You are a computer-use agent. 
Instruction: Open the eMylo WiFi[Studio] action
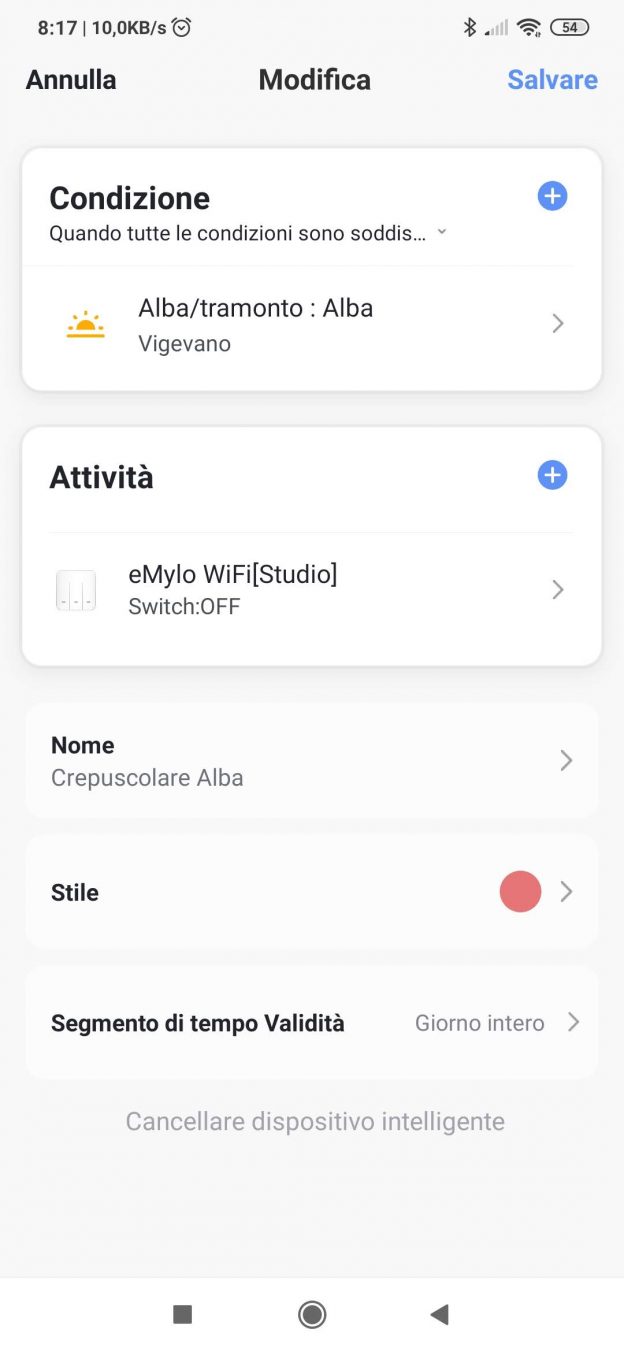(x=312, y=589)
